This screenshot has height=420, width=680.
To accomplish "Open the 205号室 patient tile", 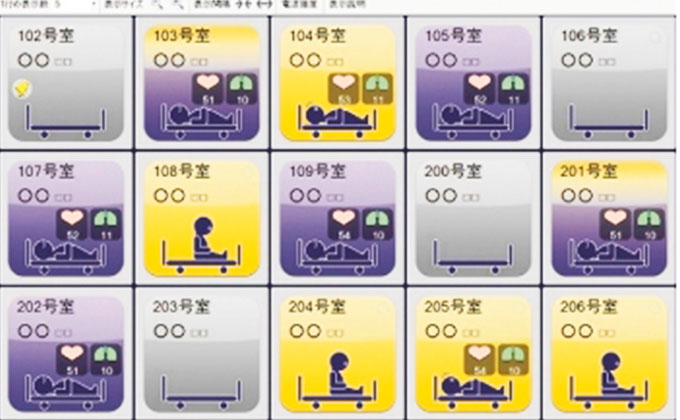I will point(474,354).
